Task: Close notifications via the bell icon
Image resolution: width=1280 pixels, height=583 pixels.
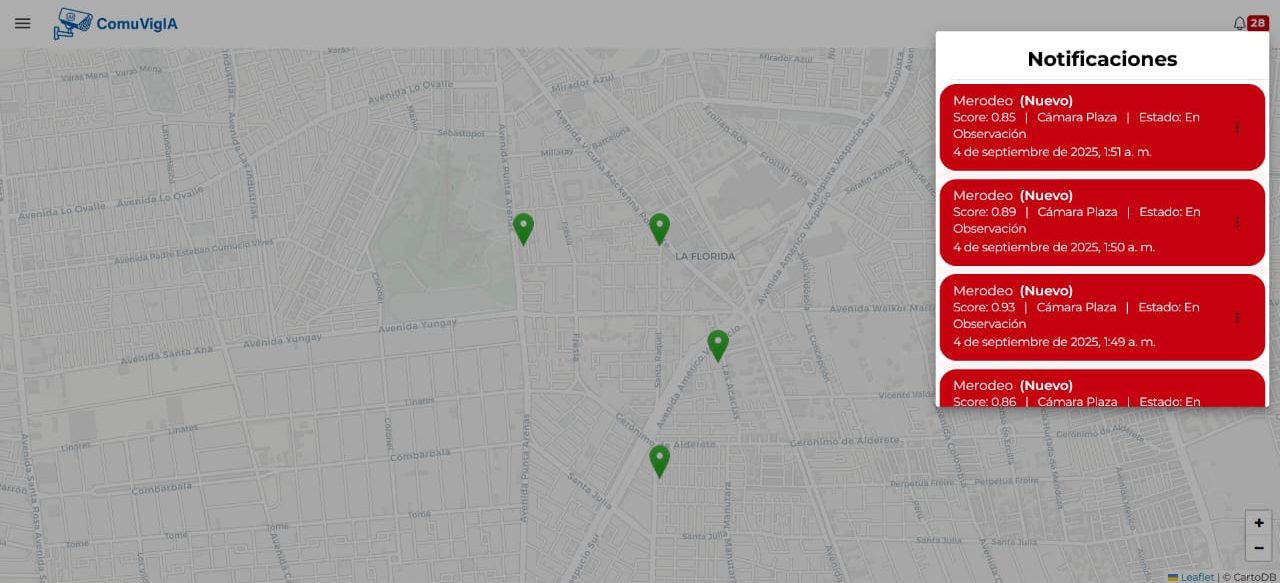Action: 1240,23
